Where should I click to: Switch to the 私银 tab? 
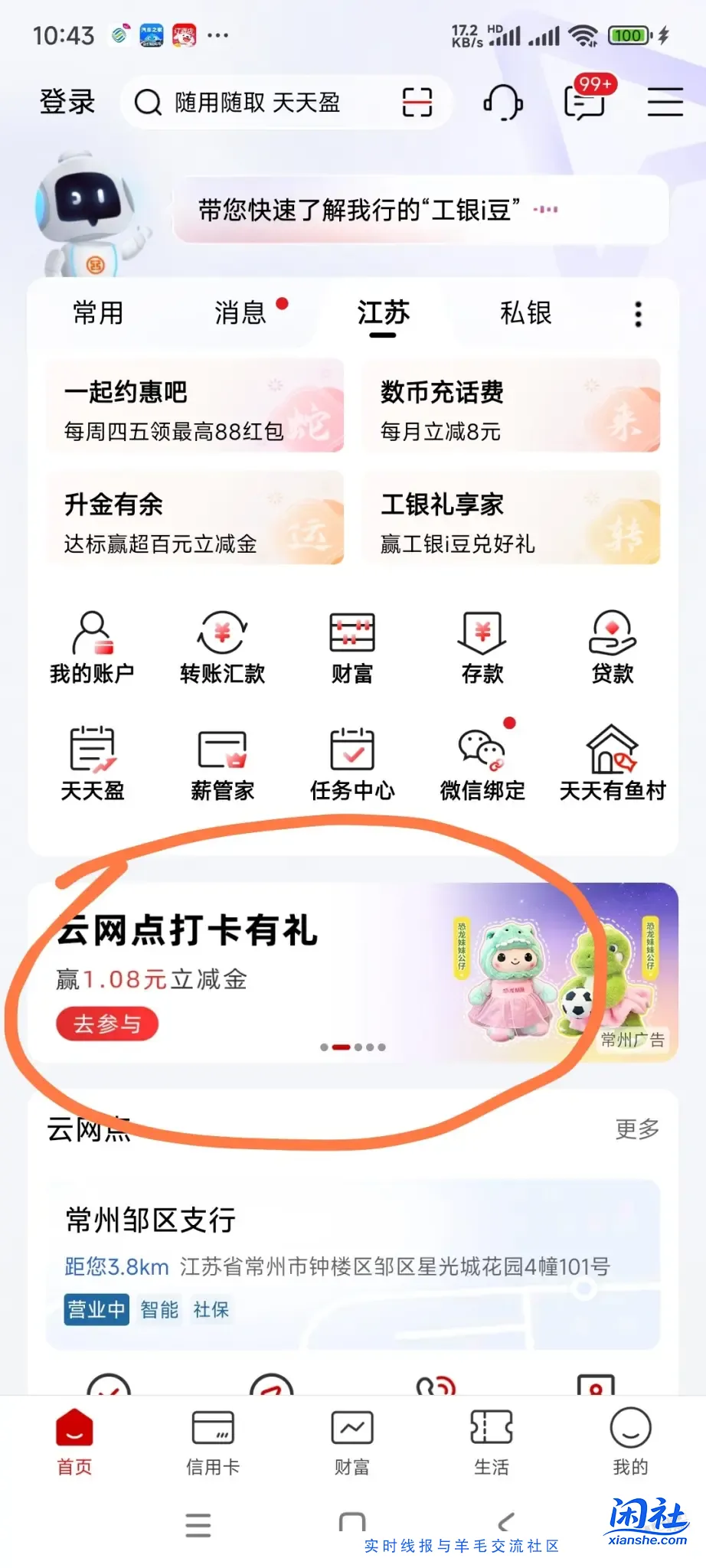tap(525, 313)
